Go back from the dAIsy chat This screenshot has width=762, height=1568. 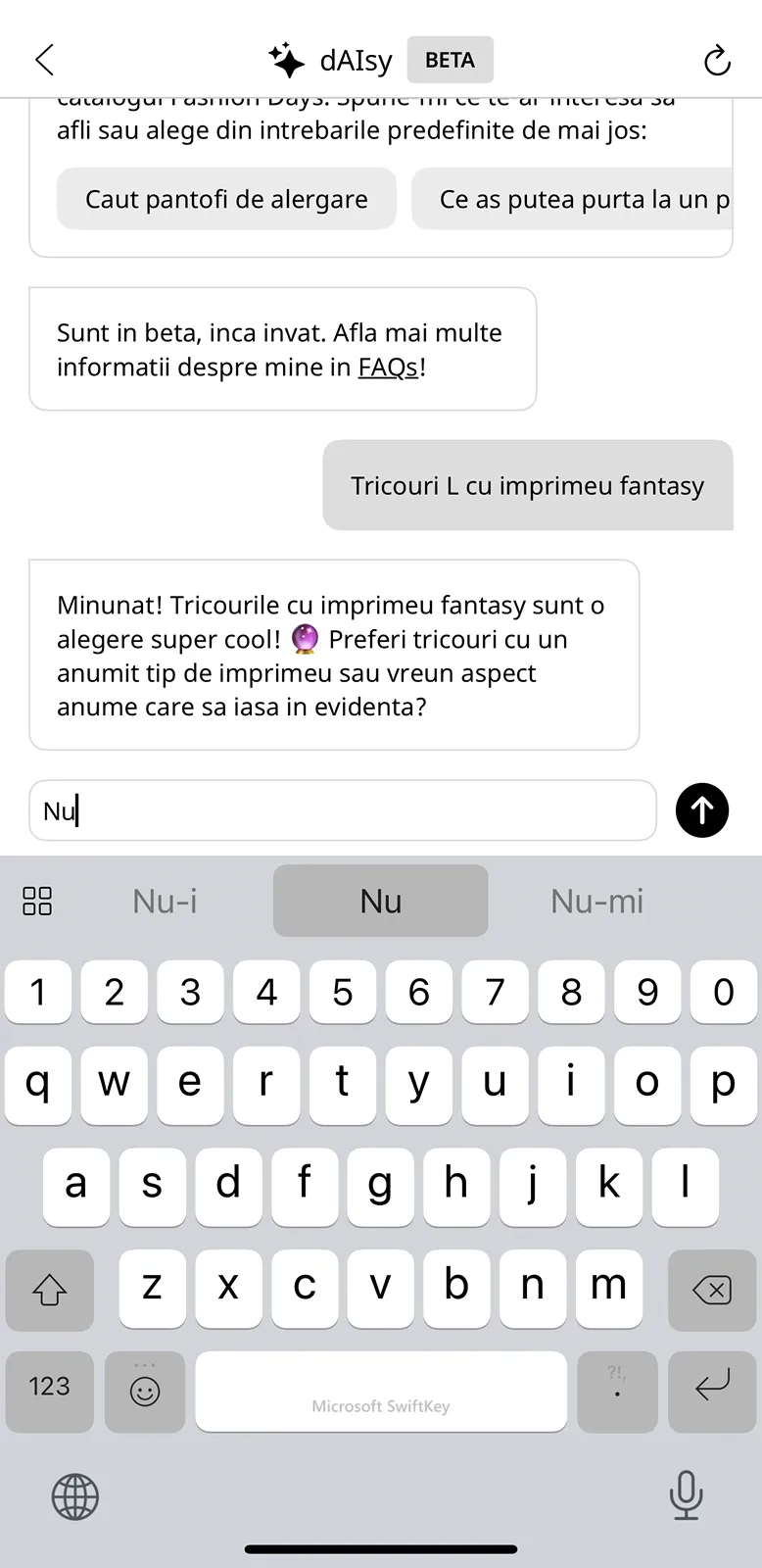(44, 60)
